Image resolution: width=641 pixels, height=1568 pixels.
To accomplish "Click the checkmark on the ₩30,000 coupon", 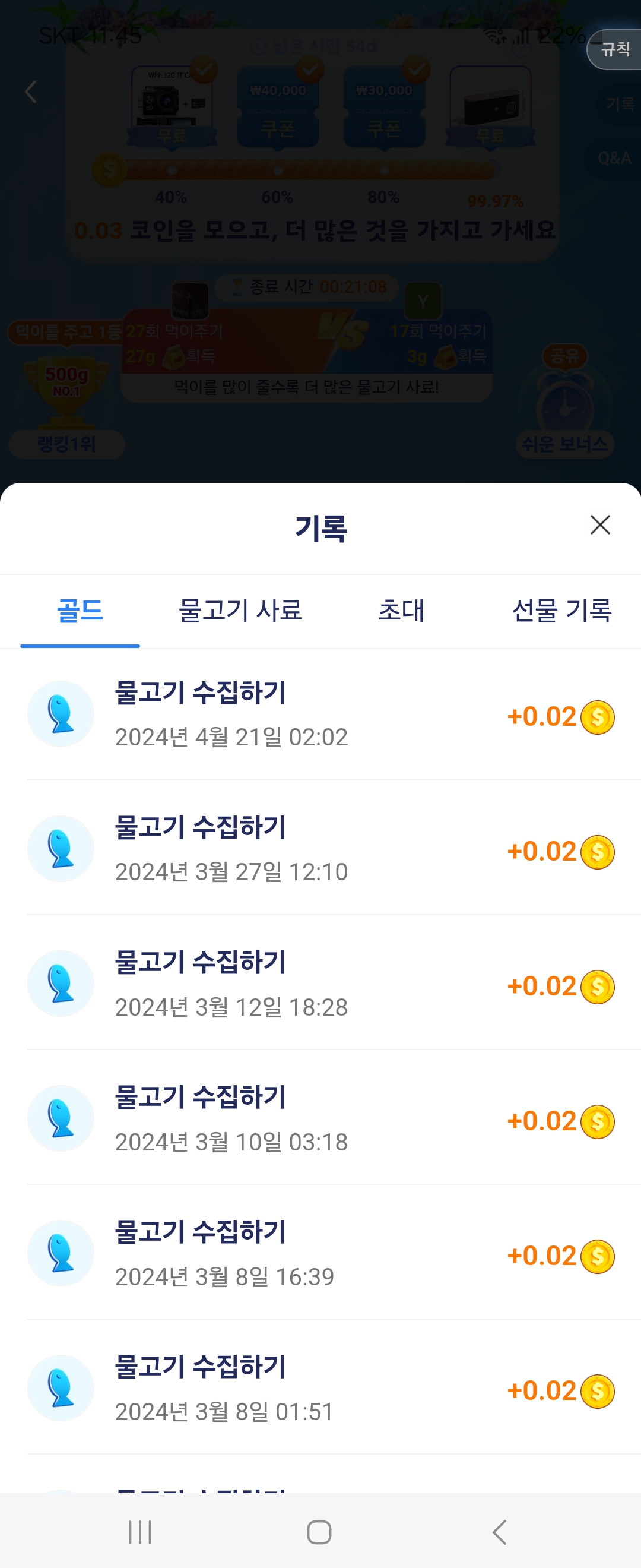I will (x=415, y=71).
